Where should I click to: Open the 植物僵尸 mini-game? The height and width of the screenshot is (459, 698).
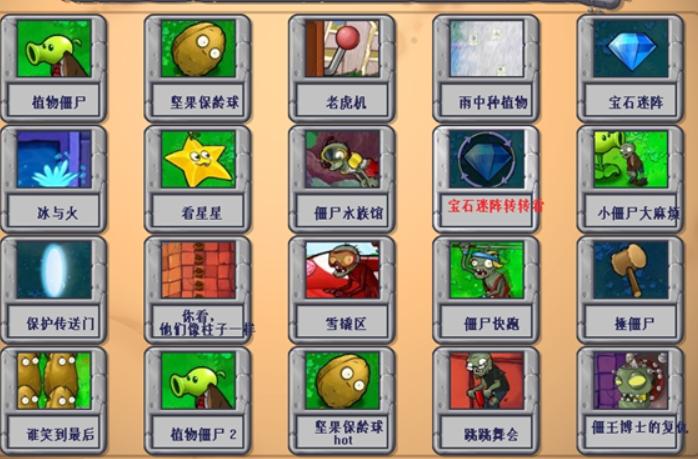(x=54, y=67)
